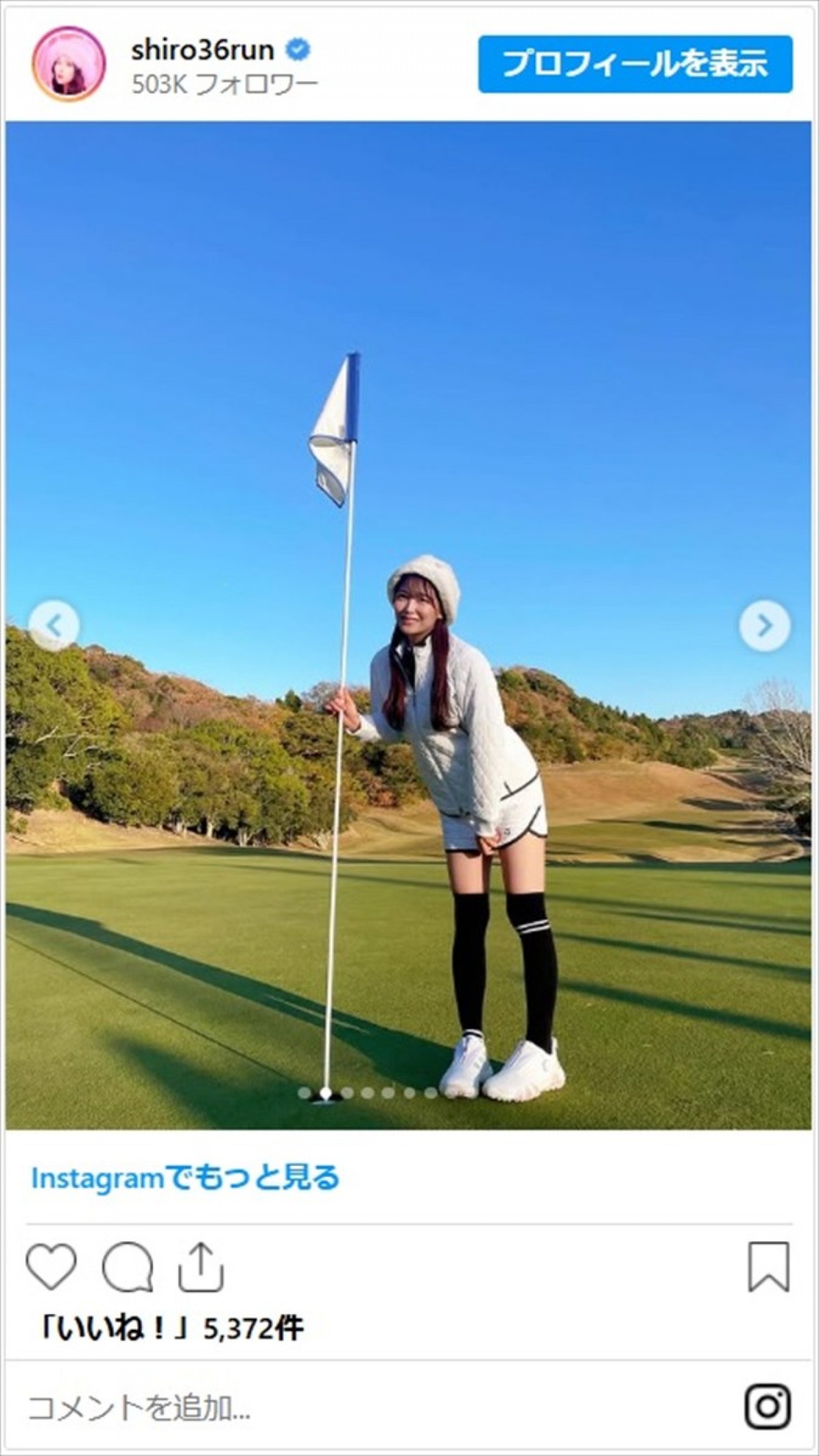Screen dimensions: 819x1456
Task: Open the shiro36run username link
Action: [203, 50]
